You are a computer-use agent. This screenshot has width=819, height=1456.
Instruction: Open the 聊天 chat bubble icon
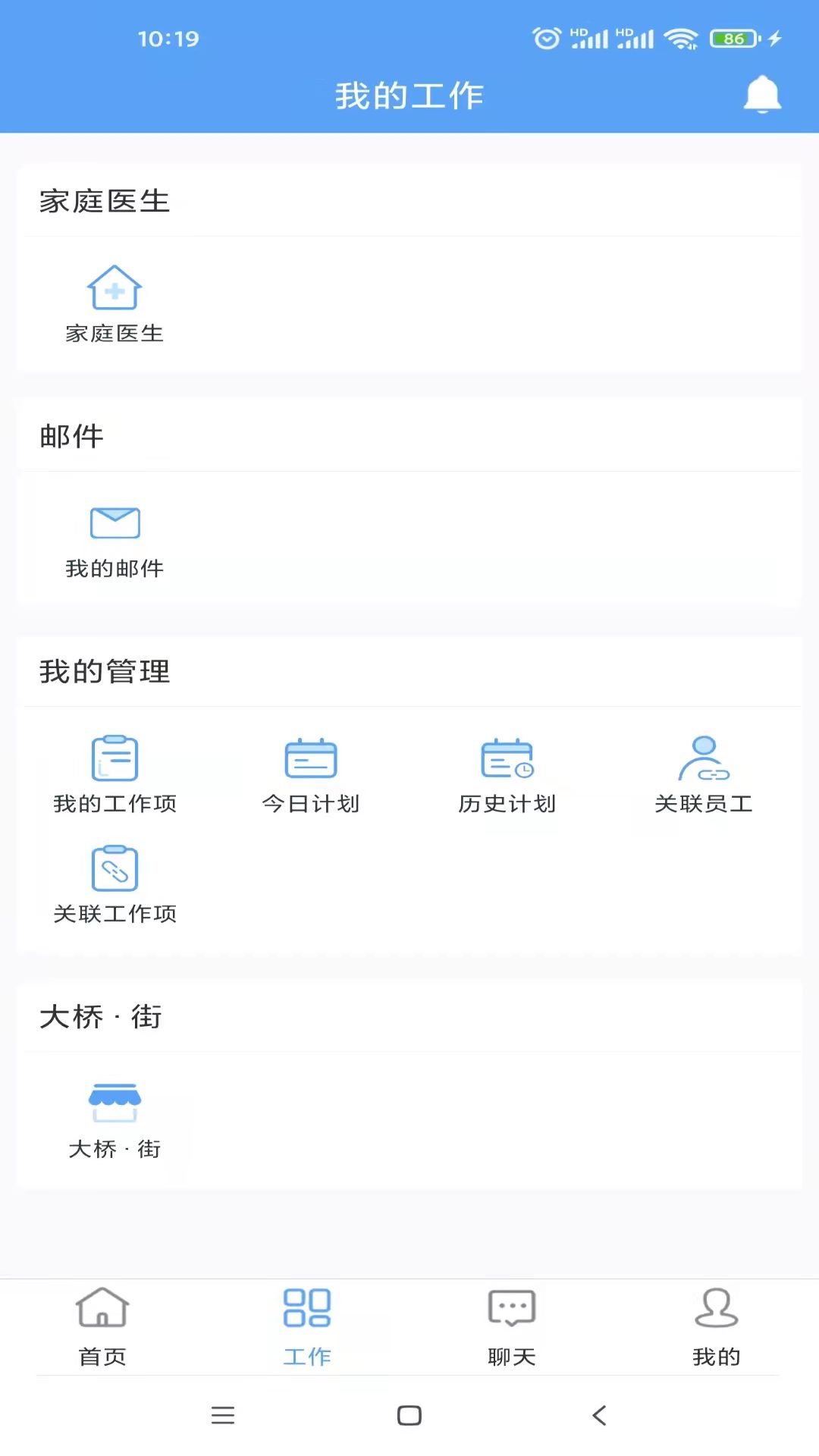click(510, 1307)
